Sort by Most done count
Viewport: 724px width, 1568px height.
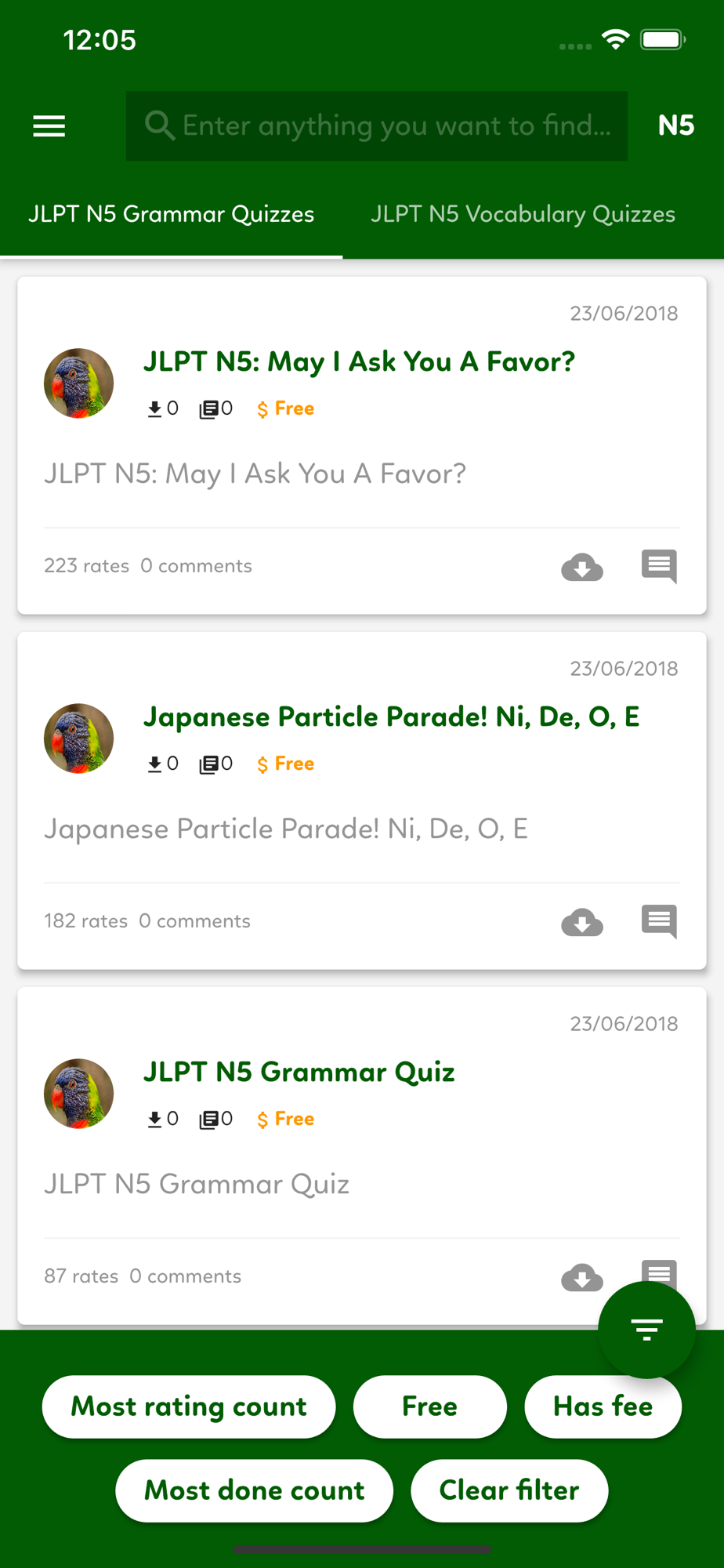click(x=254, y=1490)
